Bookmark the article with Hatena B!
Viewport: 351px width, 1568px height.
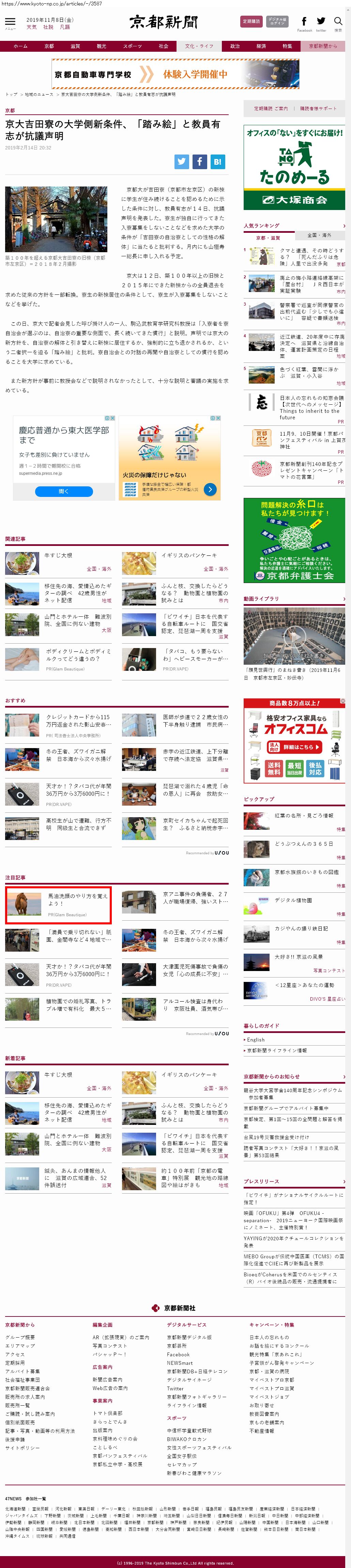pyautogui.click(x=217, y=161)
